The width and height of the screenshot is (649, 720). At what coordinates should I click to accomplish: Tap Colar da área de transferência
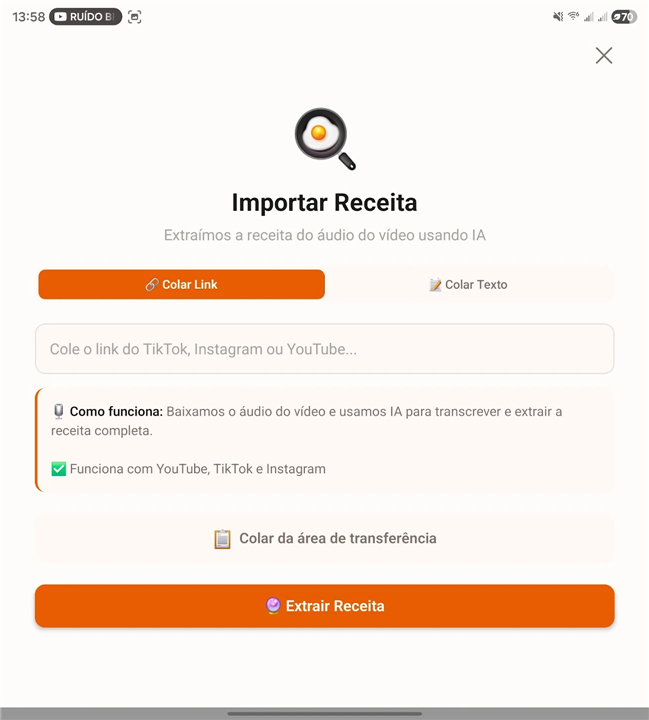[324, 538]
